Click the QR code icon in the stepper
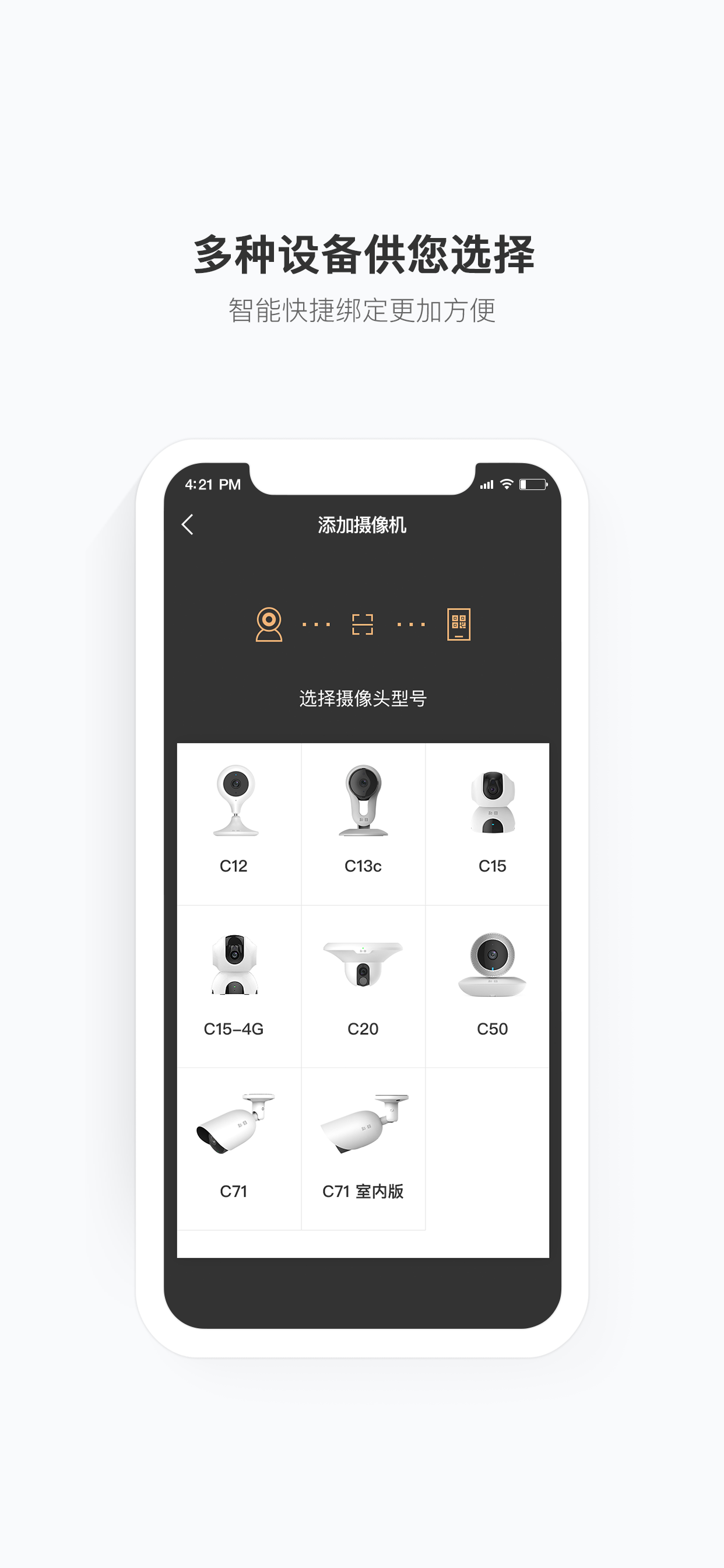Viewport: 724px width, 1568px height. tap(460, 625)
